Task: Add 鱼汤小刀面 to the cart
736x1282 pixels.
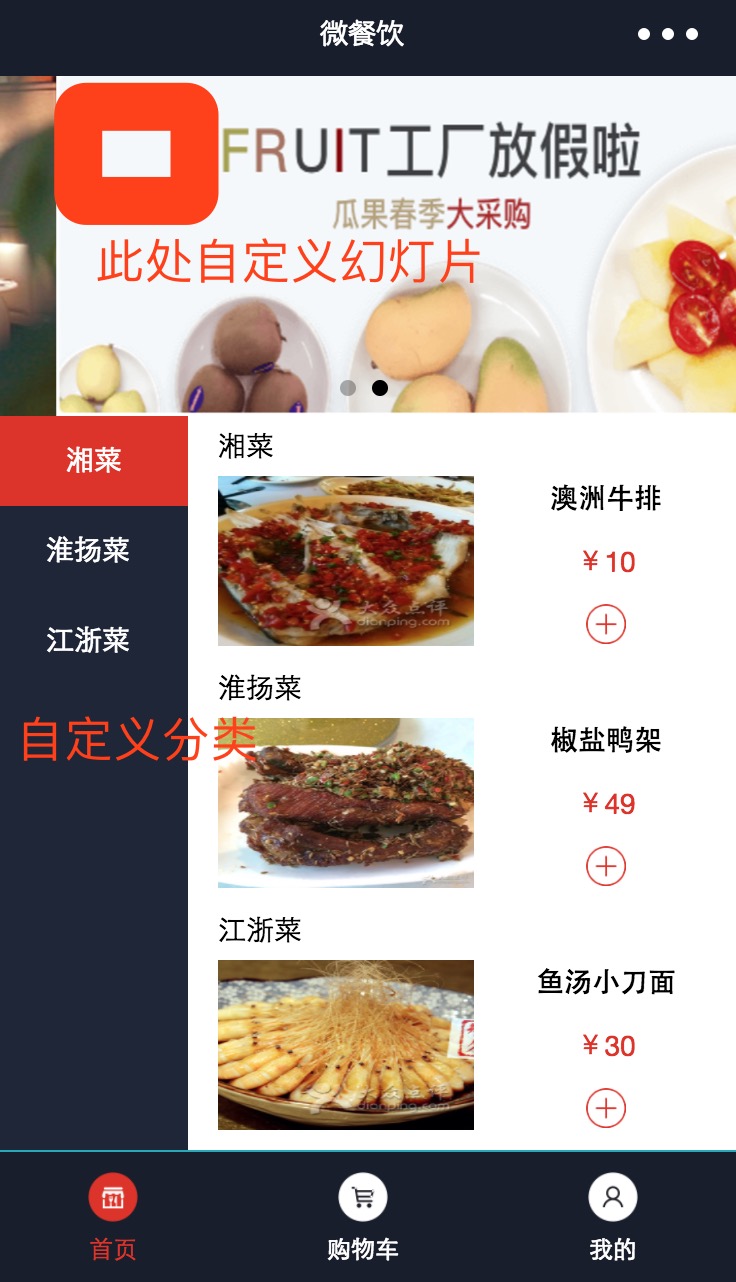Action: point(605,1108)
